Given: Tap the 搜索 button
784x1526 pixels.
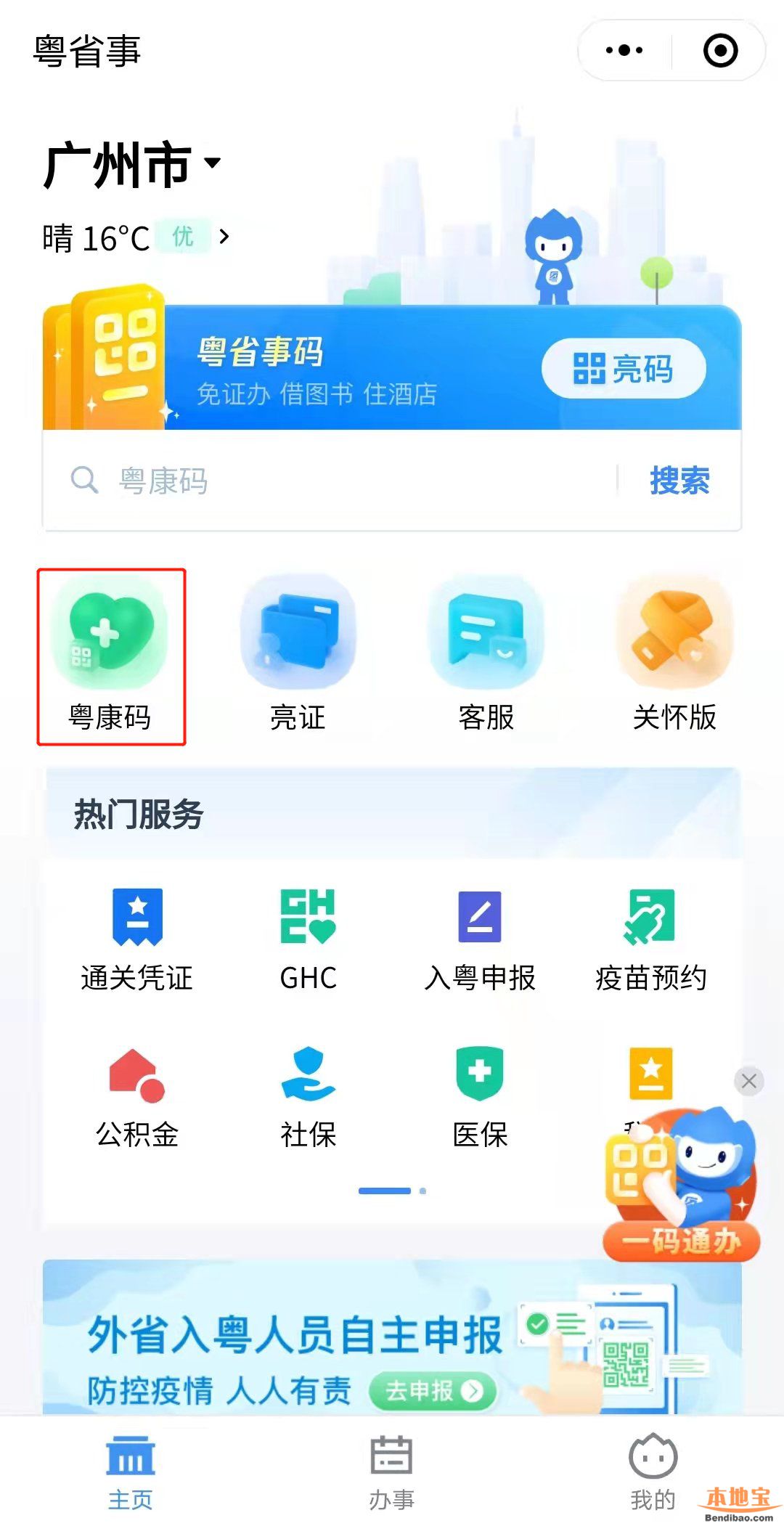Looking at the screenshot, I should point(679,481).
